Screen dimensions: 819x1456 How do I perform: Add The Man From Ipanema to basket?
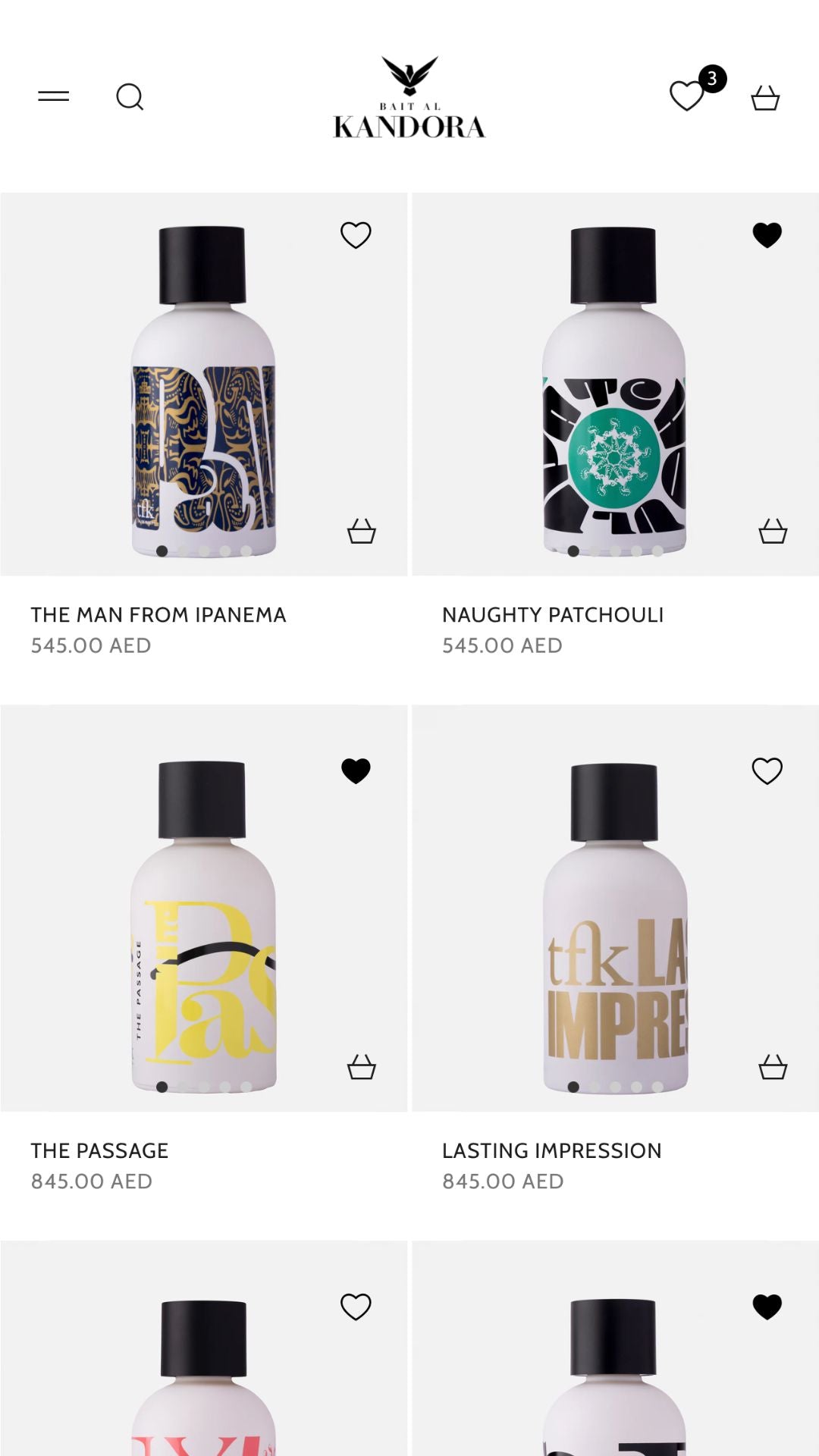coord(362,532)
